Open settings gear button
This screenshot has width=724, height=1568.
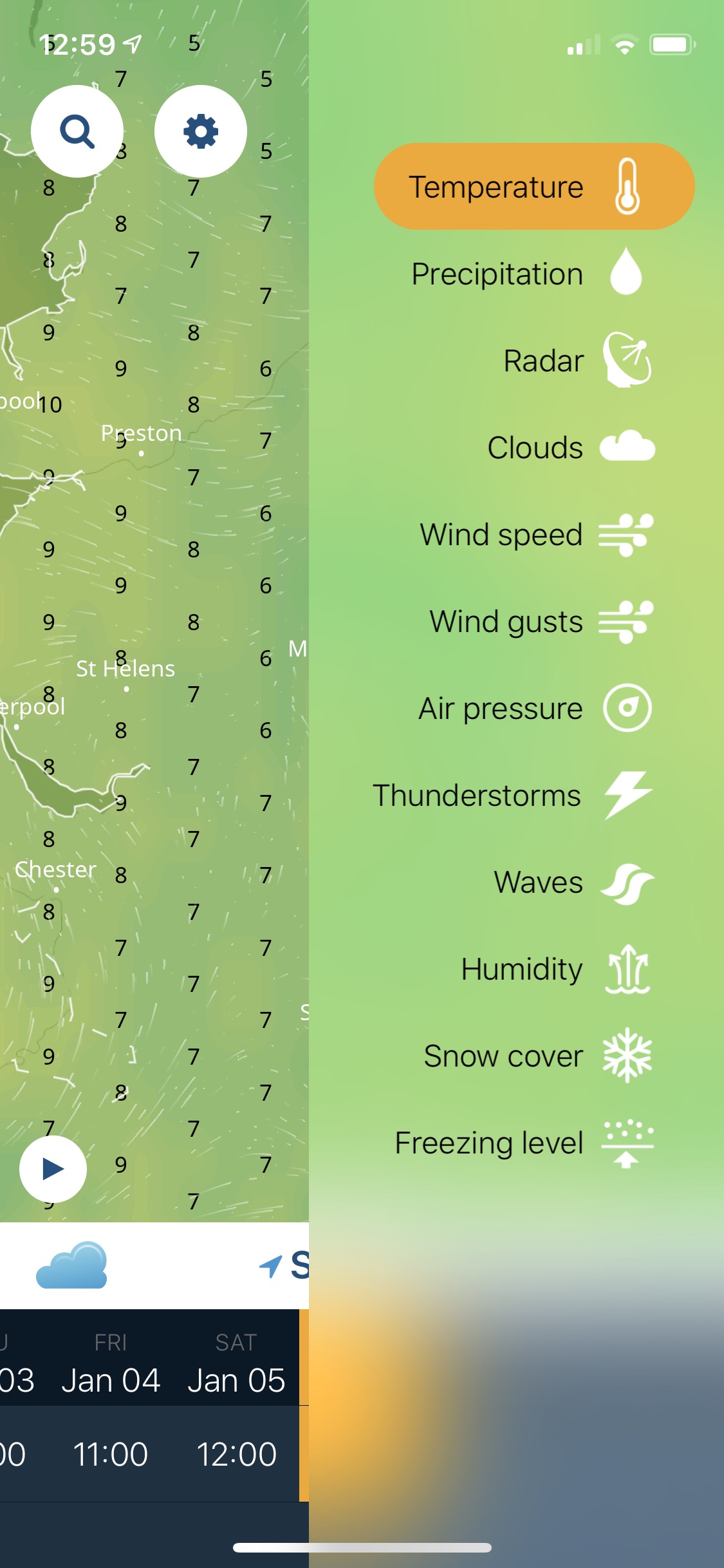point(201,131)
